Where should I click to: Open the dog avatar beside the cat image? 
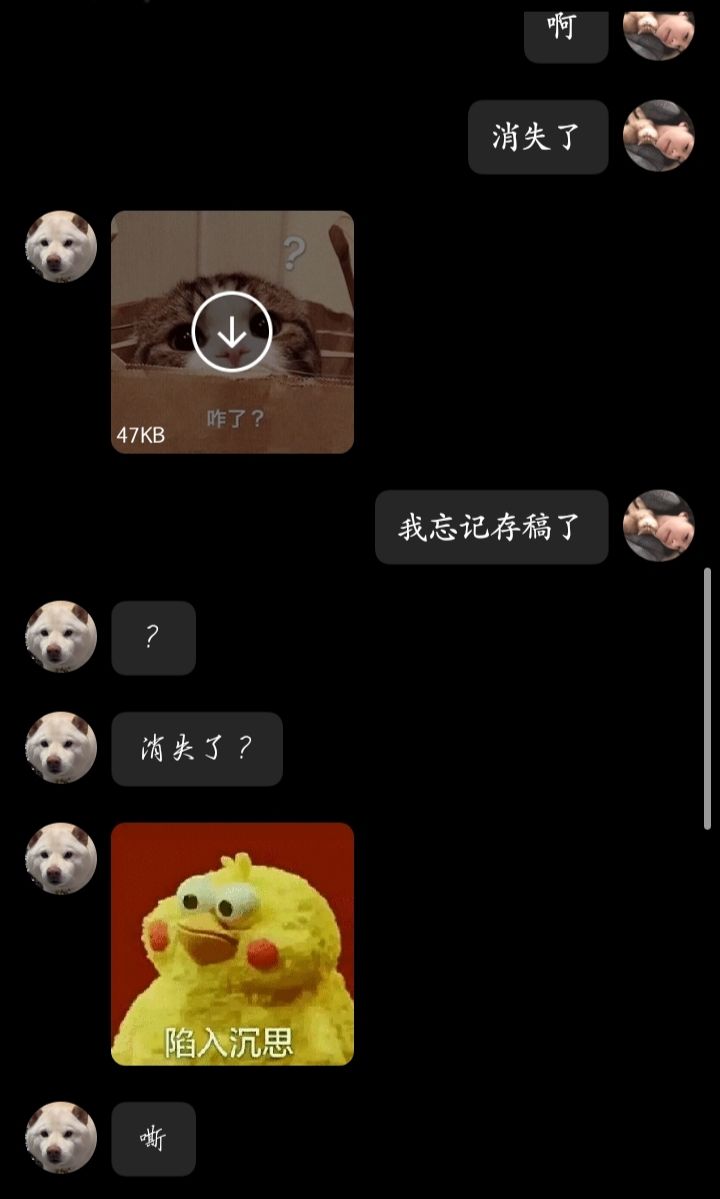click(x=60, y=245)
